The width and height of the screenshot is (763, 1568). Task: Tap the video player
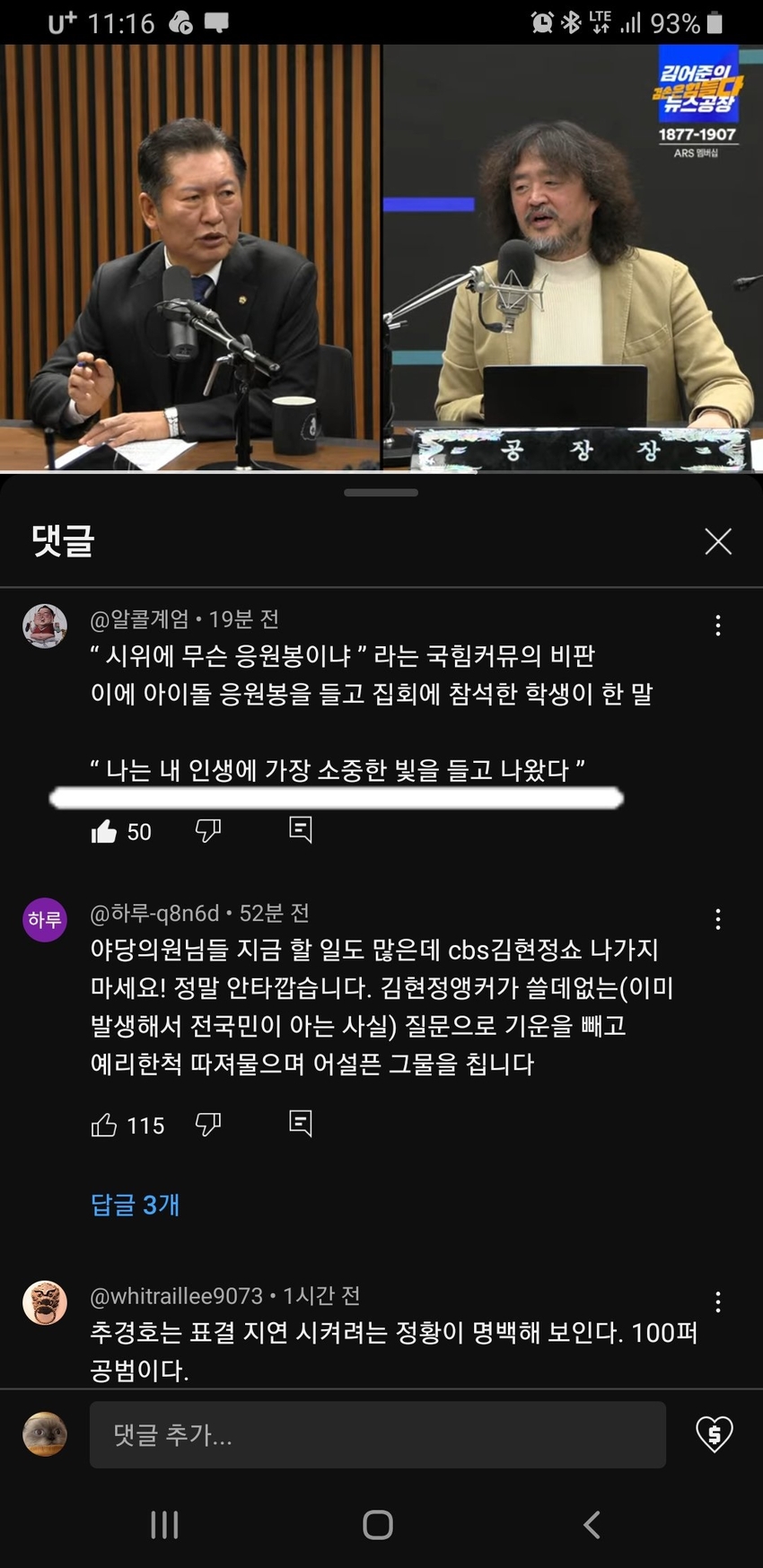(381, 257)
